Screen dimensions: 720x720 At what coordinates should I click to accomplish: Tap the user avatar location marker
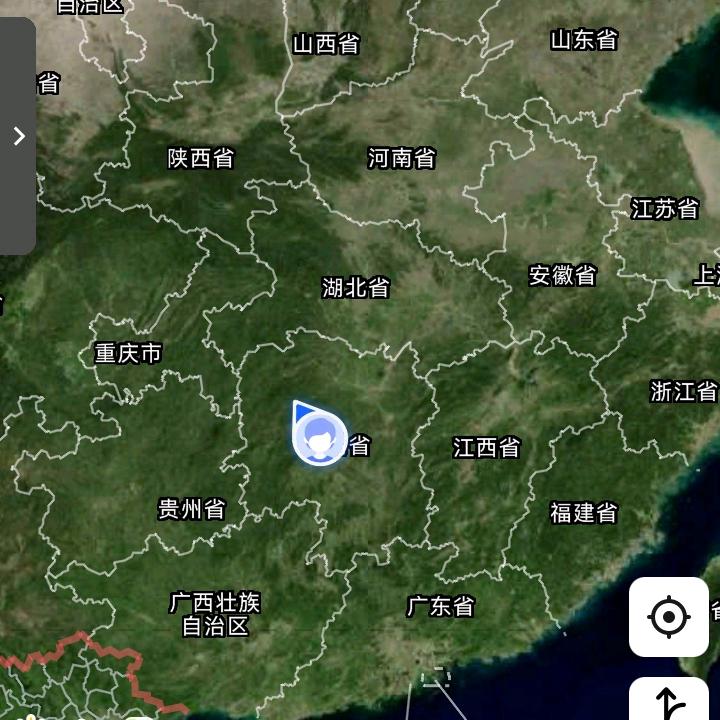[x=320, y=439]
